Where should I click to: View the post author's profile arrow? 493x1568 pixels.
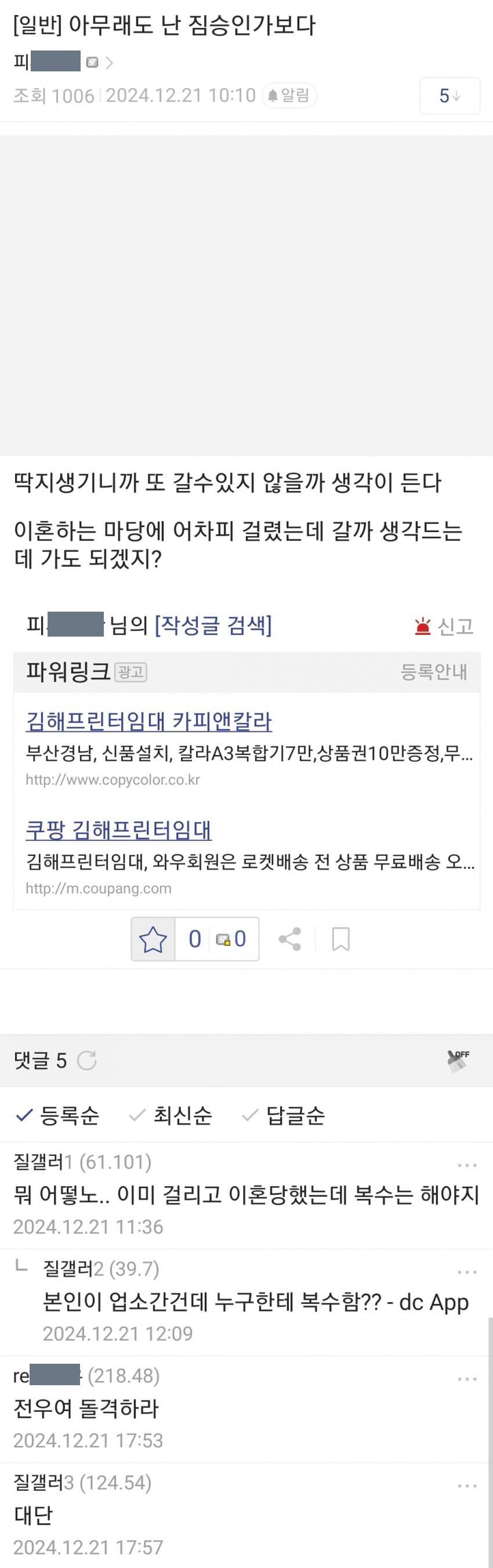110,63
